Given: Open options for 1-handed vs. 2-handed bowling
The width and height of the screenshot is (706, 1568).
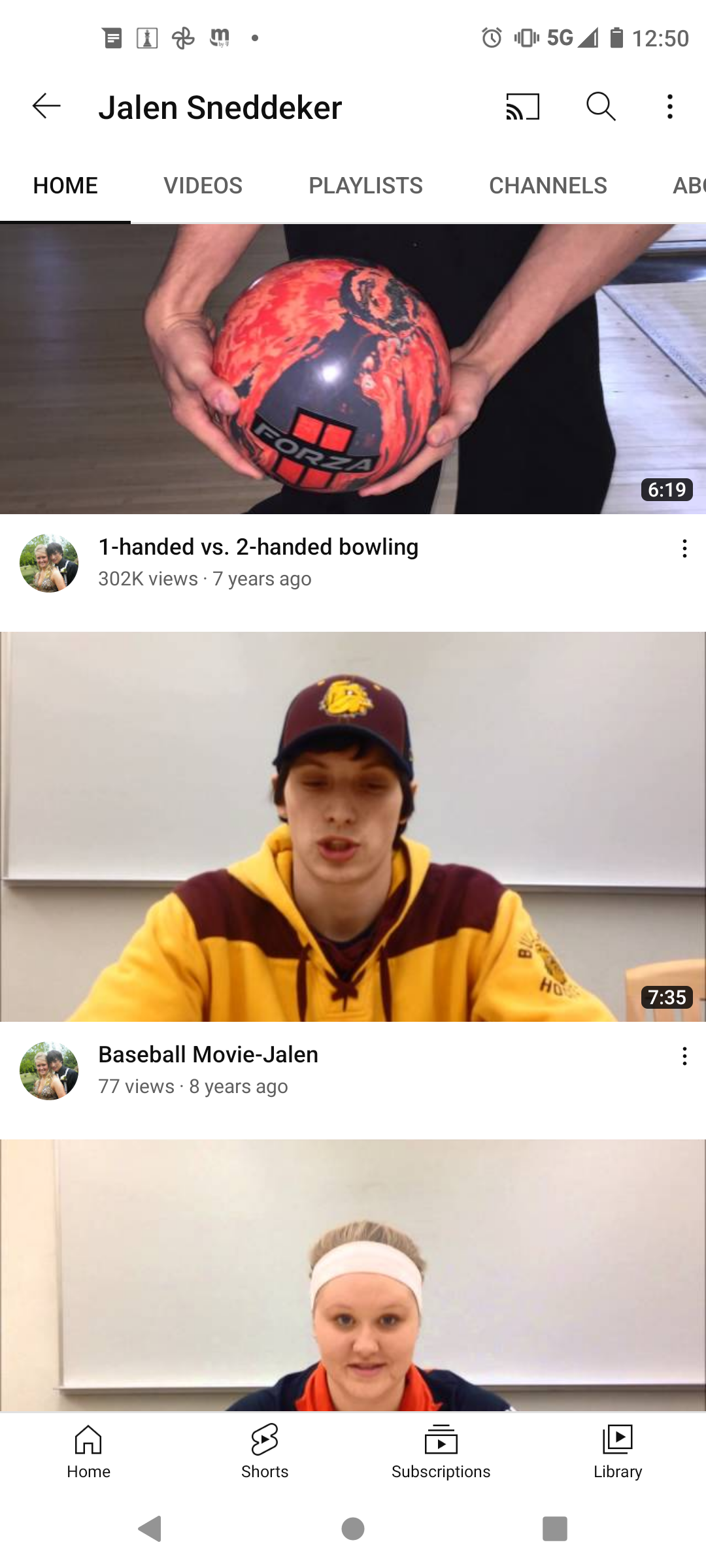Looking at the screenshot, I should pos(684,549).
